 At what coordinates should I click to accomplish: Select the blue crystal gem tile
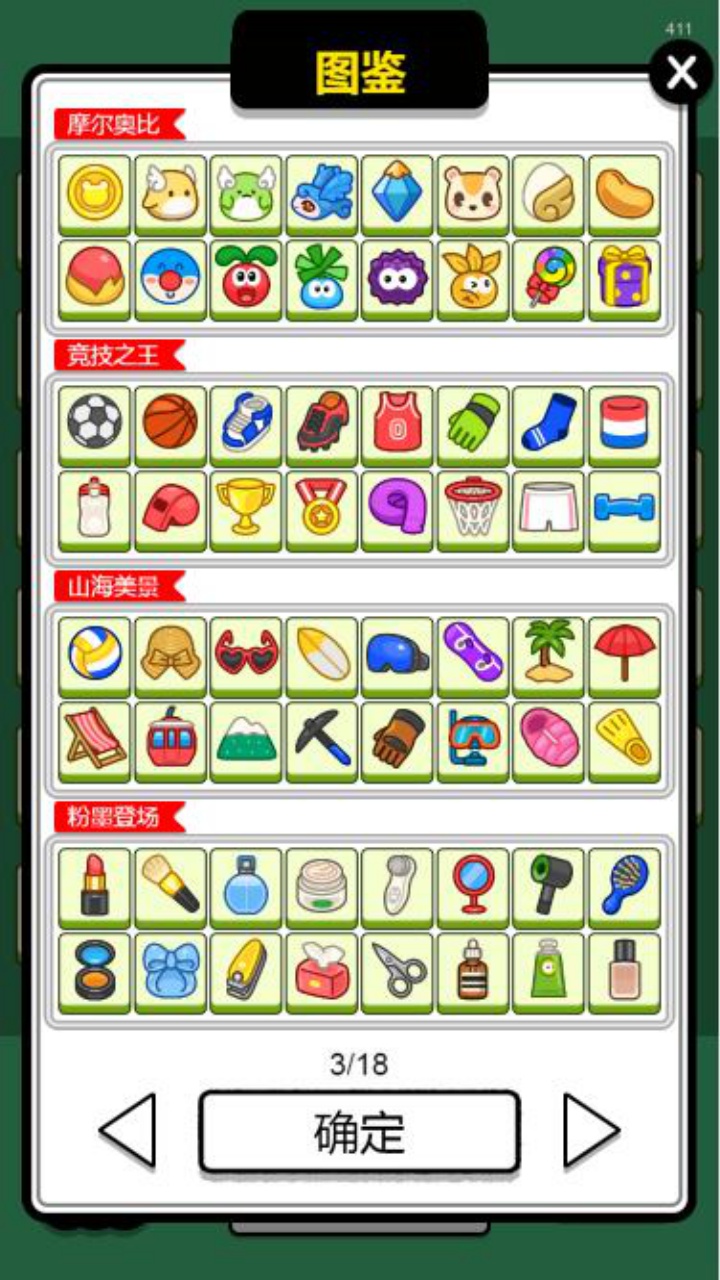pos(397,191)
